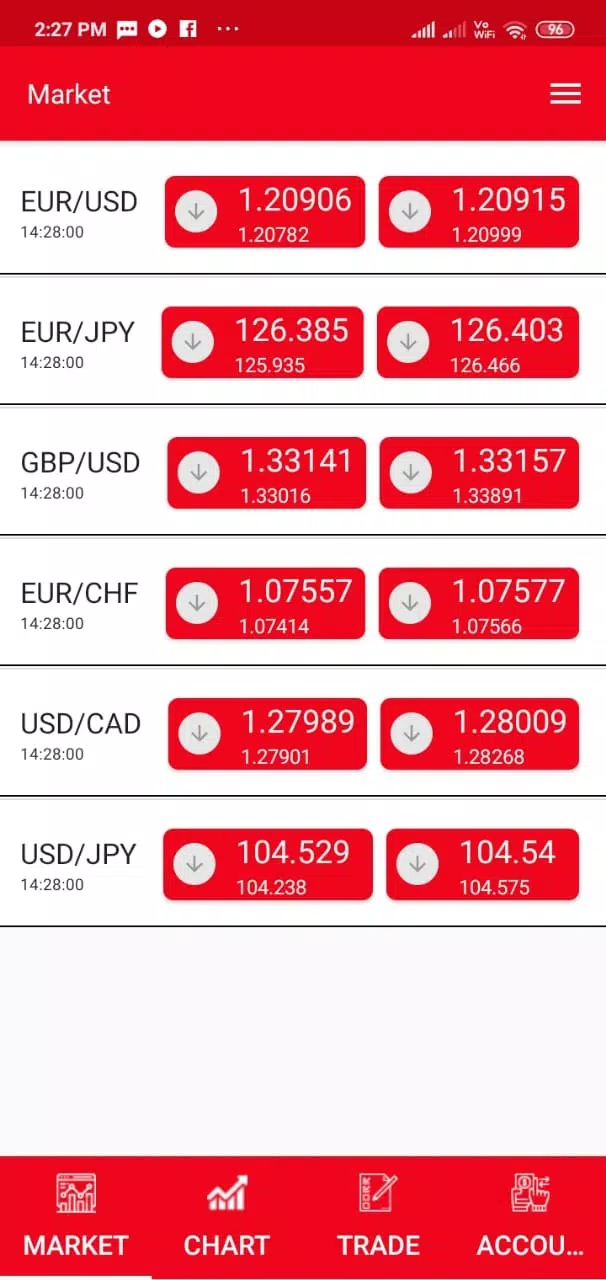Select USD/CAD 1.28009 price button

pyautogui.click(x=480, y=734)
